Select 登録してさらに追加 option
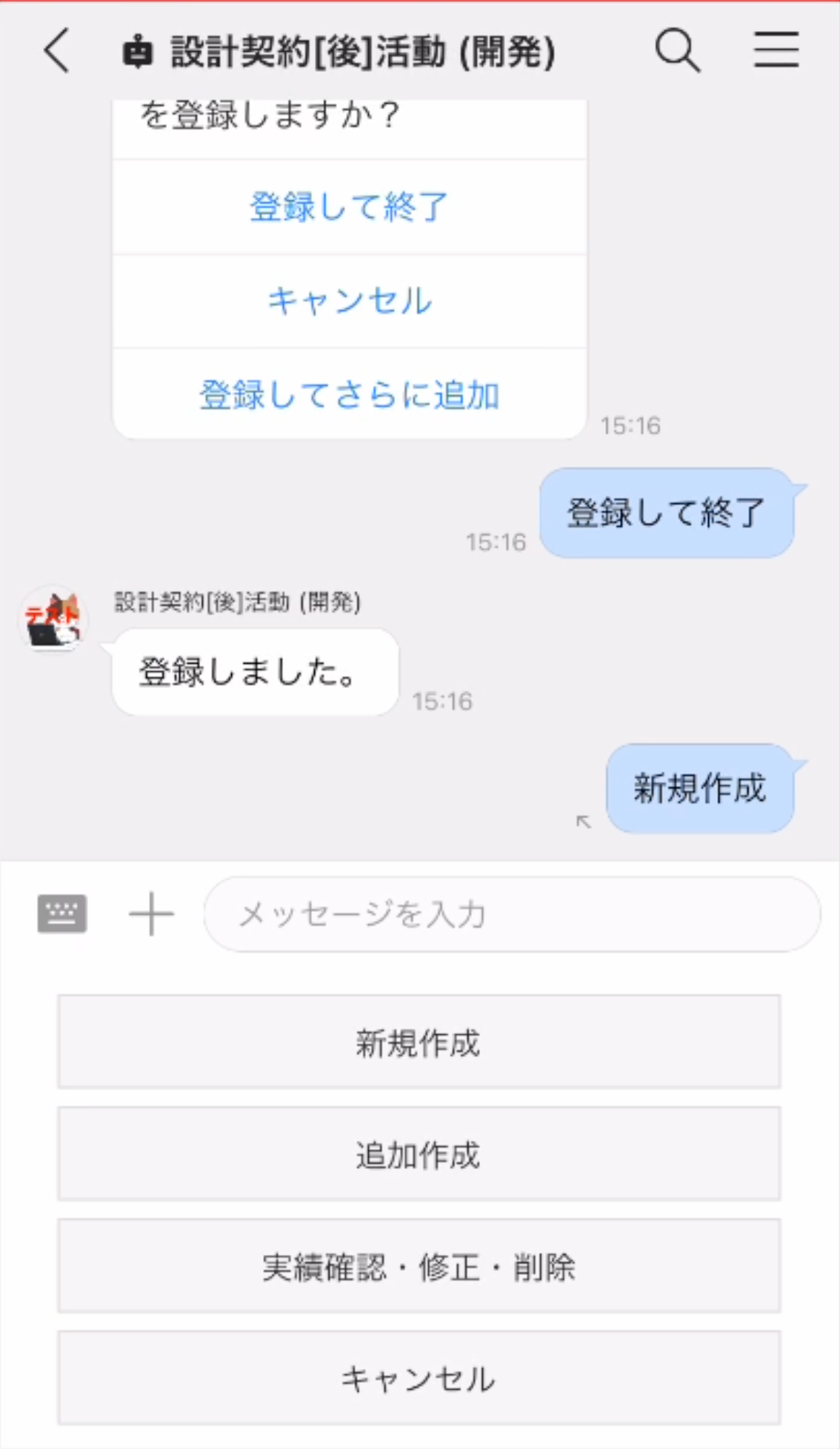The height and width of the screenshot is (1449, 840). pos(349,395)
